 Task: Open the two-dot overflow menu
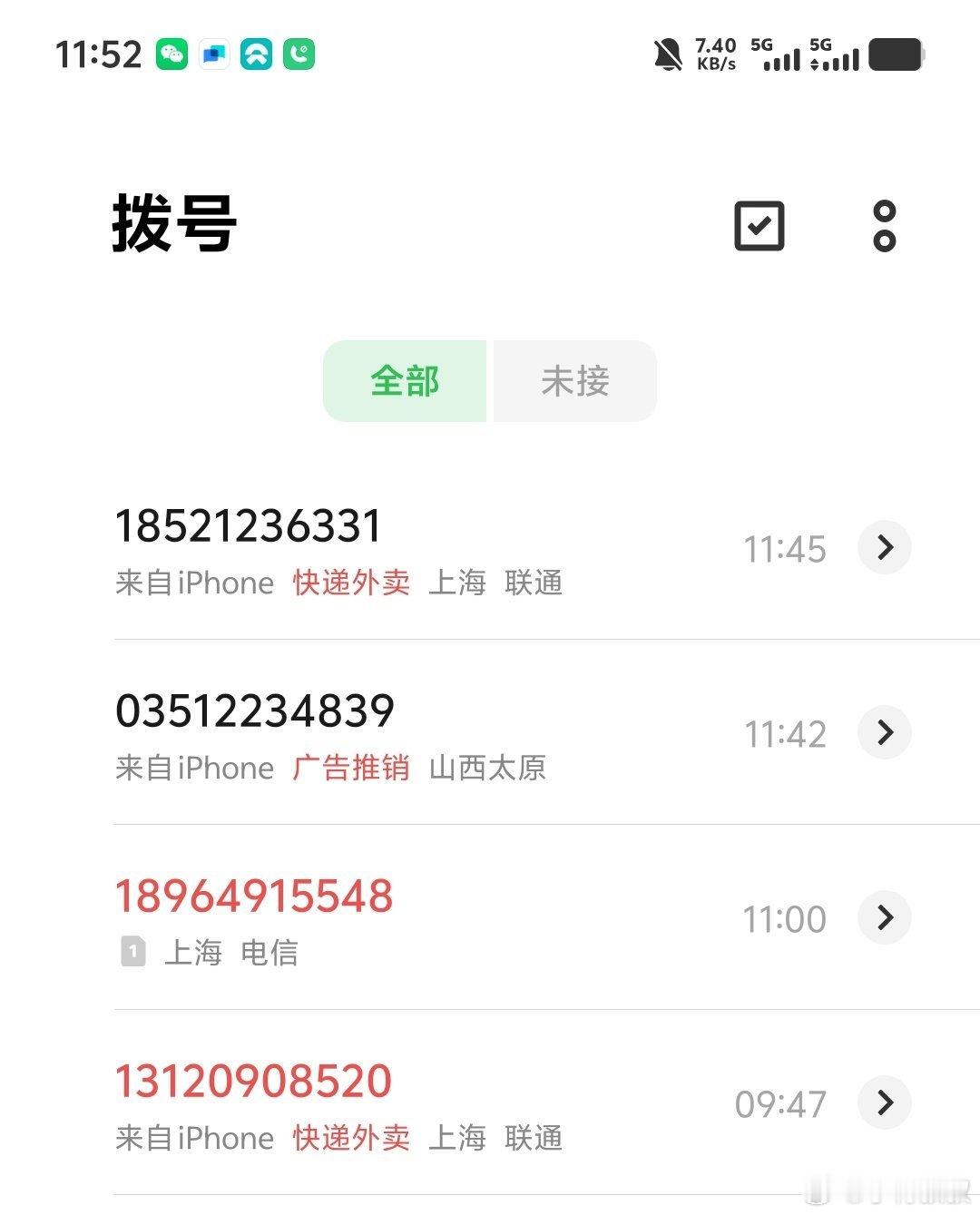[x=884, y=226]
